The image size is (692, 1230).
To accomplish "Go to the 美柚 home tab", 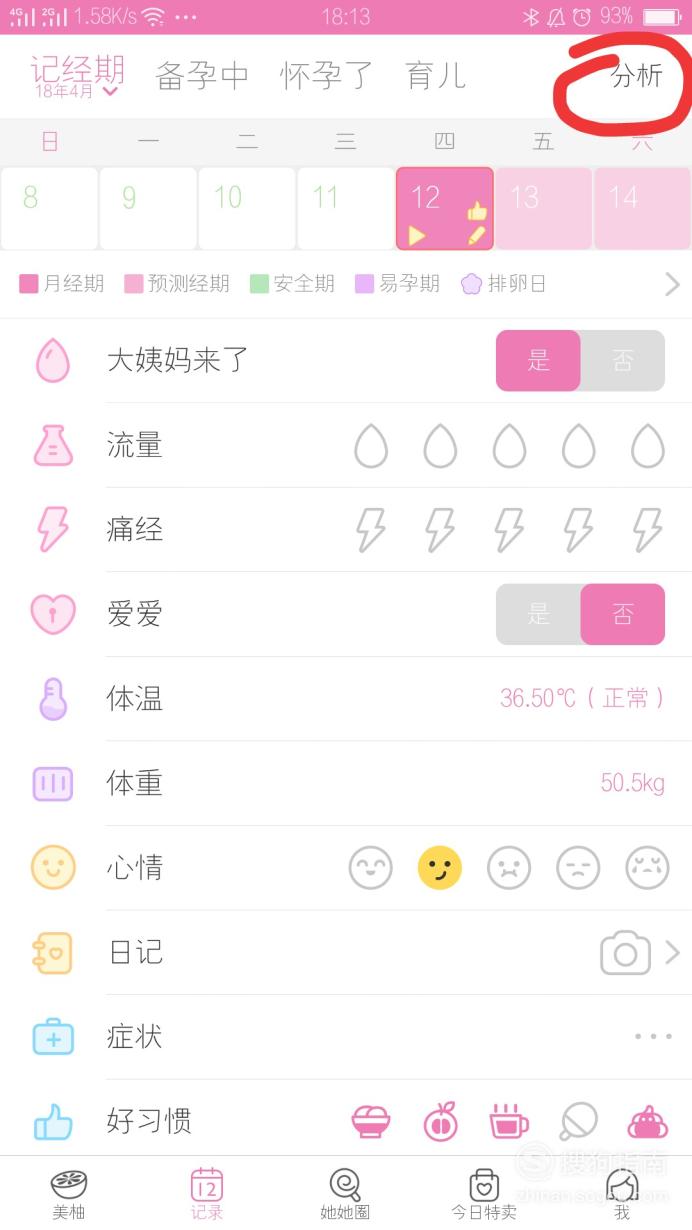I will (69, 1194).
